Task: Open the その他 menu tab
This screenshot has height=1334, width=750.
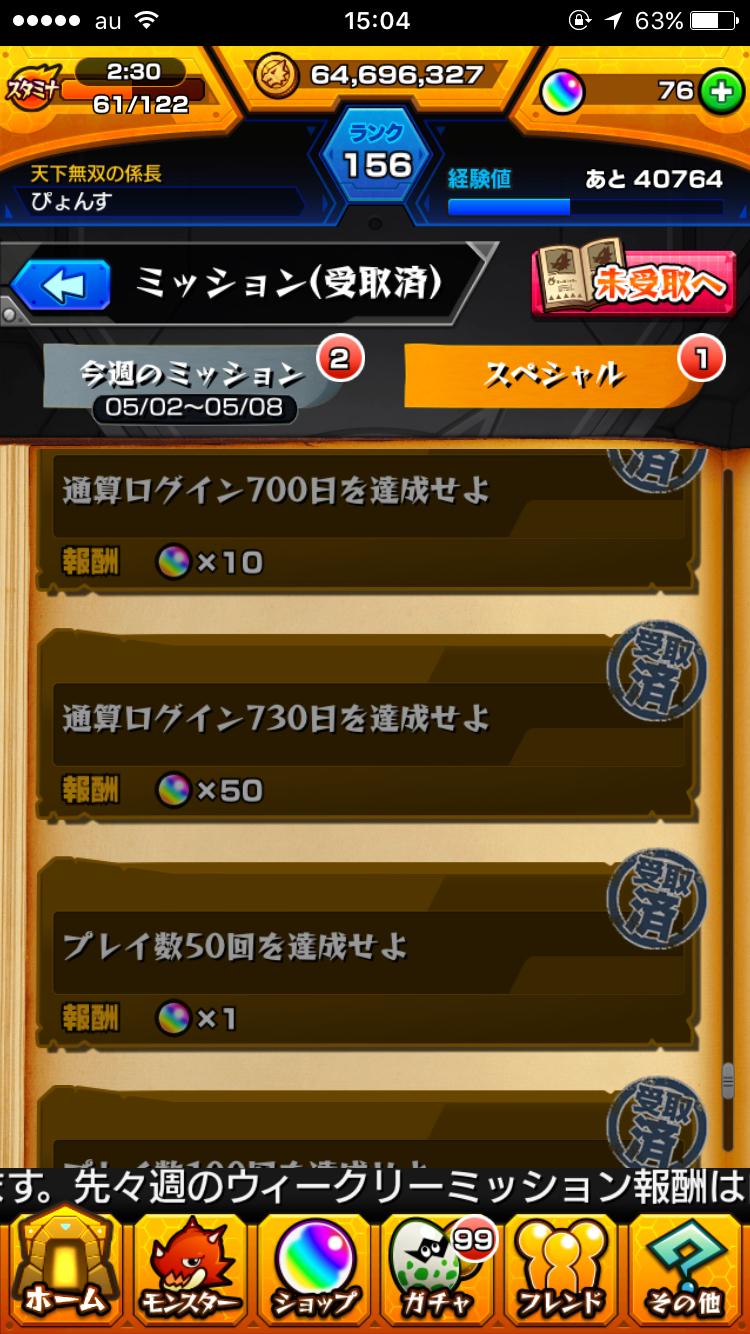Action: [x=686, y=1265]
